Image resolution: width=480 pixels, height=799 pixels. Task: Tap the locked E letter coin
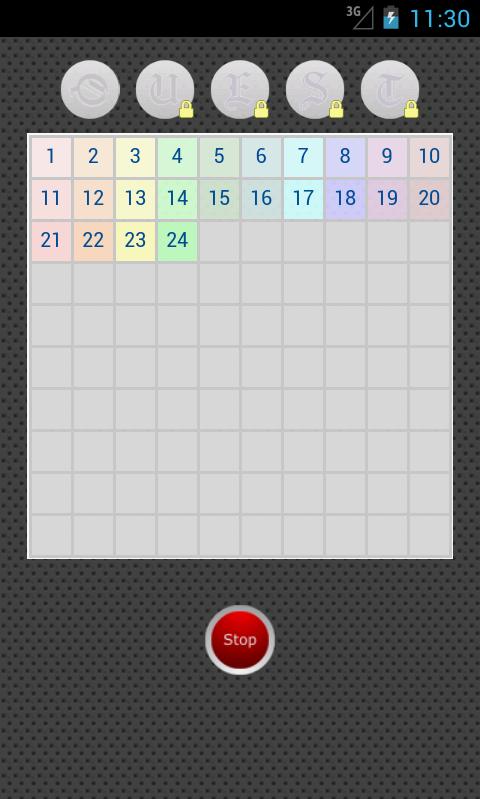240,90
